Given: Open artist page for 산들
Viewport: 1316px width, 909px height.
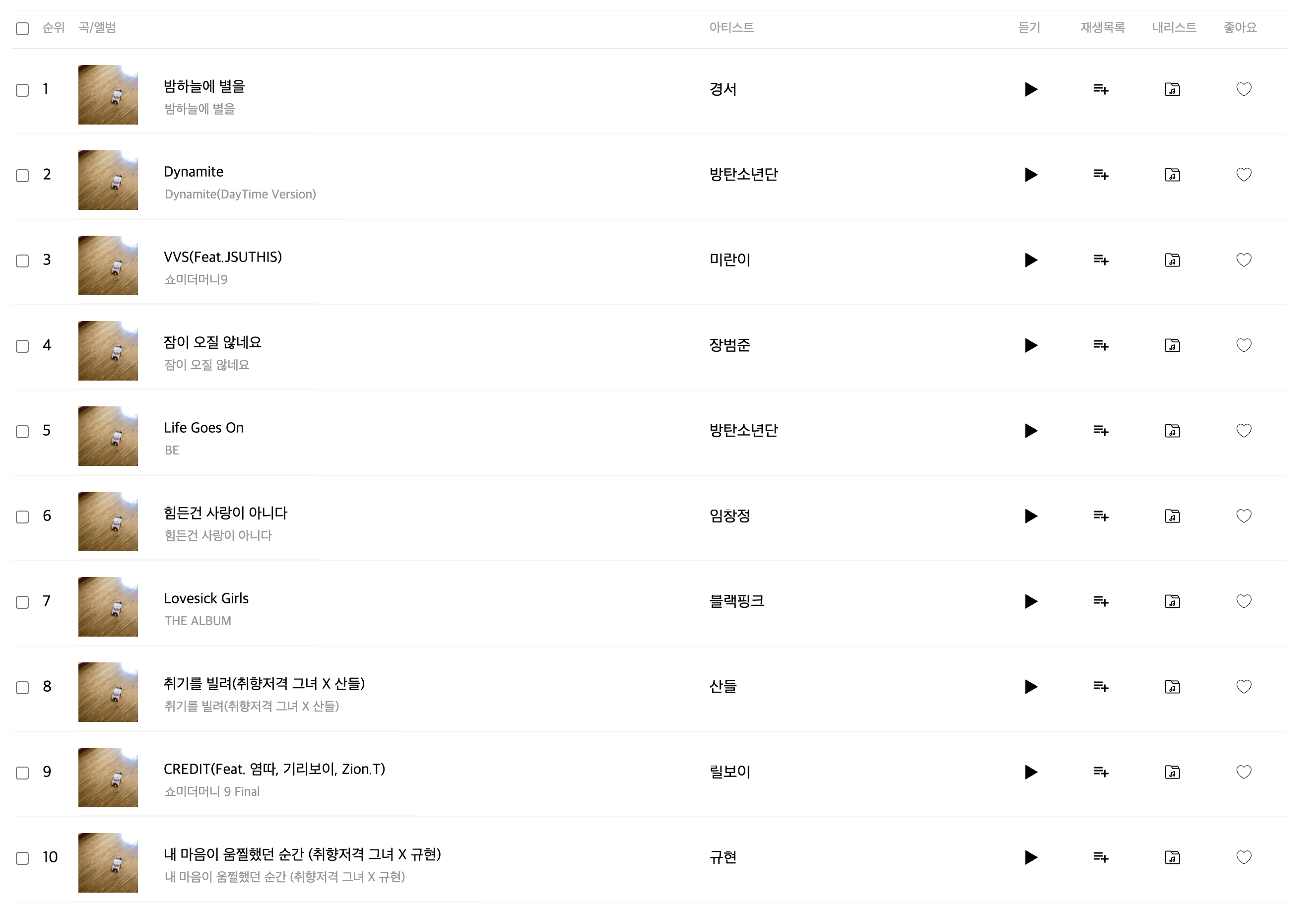Looking at the screenshot, I should [x=723, y=687].
